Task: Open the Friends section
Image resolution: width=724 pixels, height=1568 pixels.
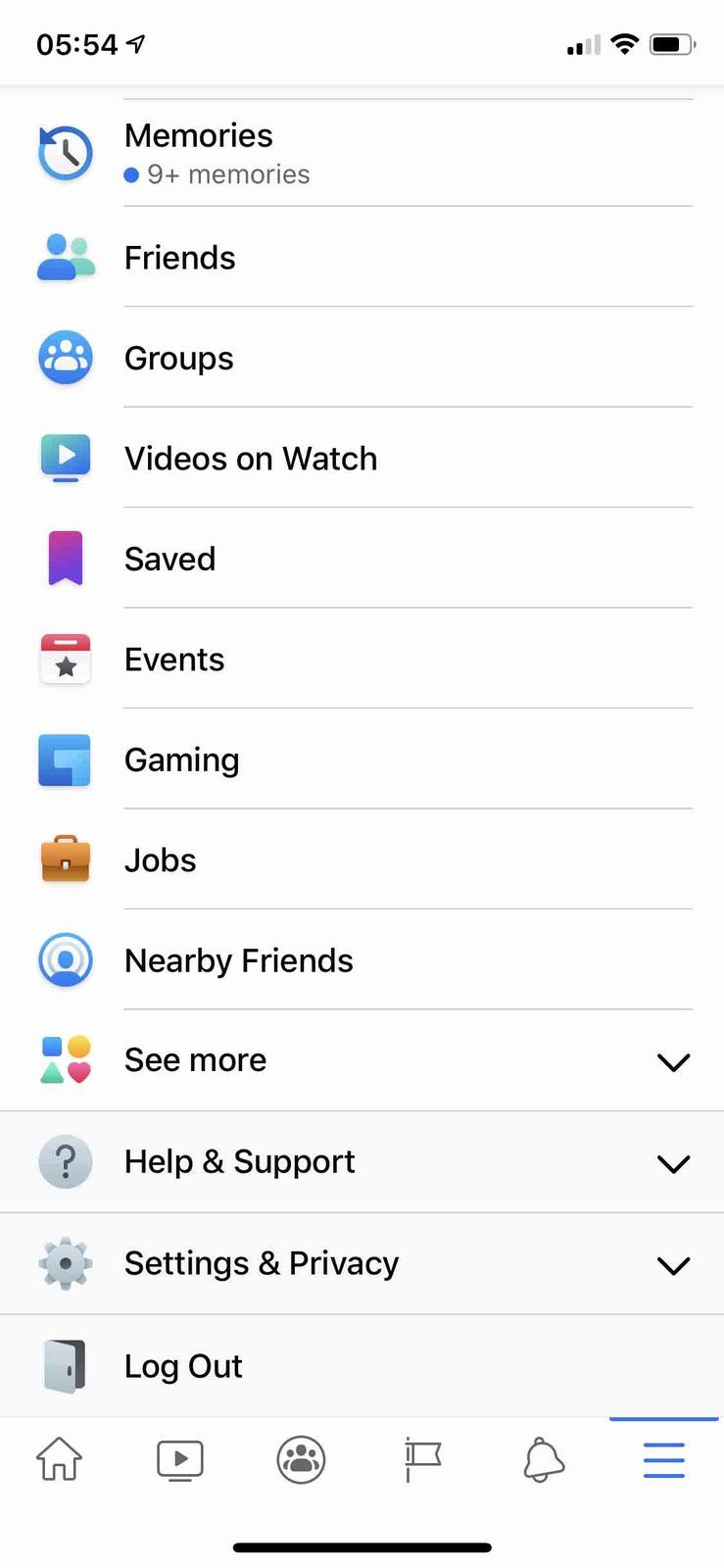Action: 362,257
